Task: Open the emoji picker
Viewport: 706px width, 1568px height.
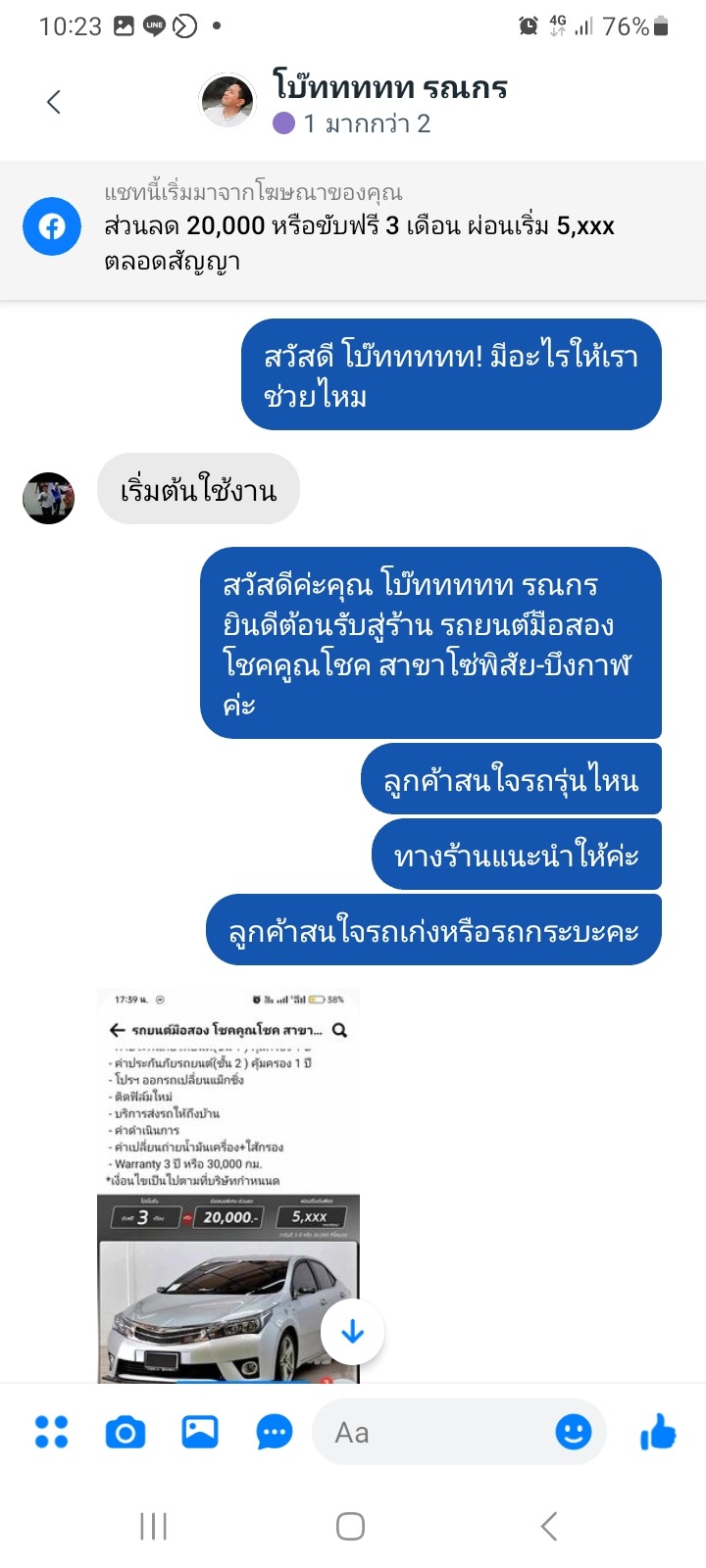Action: click(574, 1432)
